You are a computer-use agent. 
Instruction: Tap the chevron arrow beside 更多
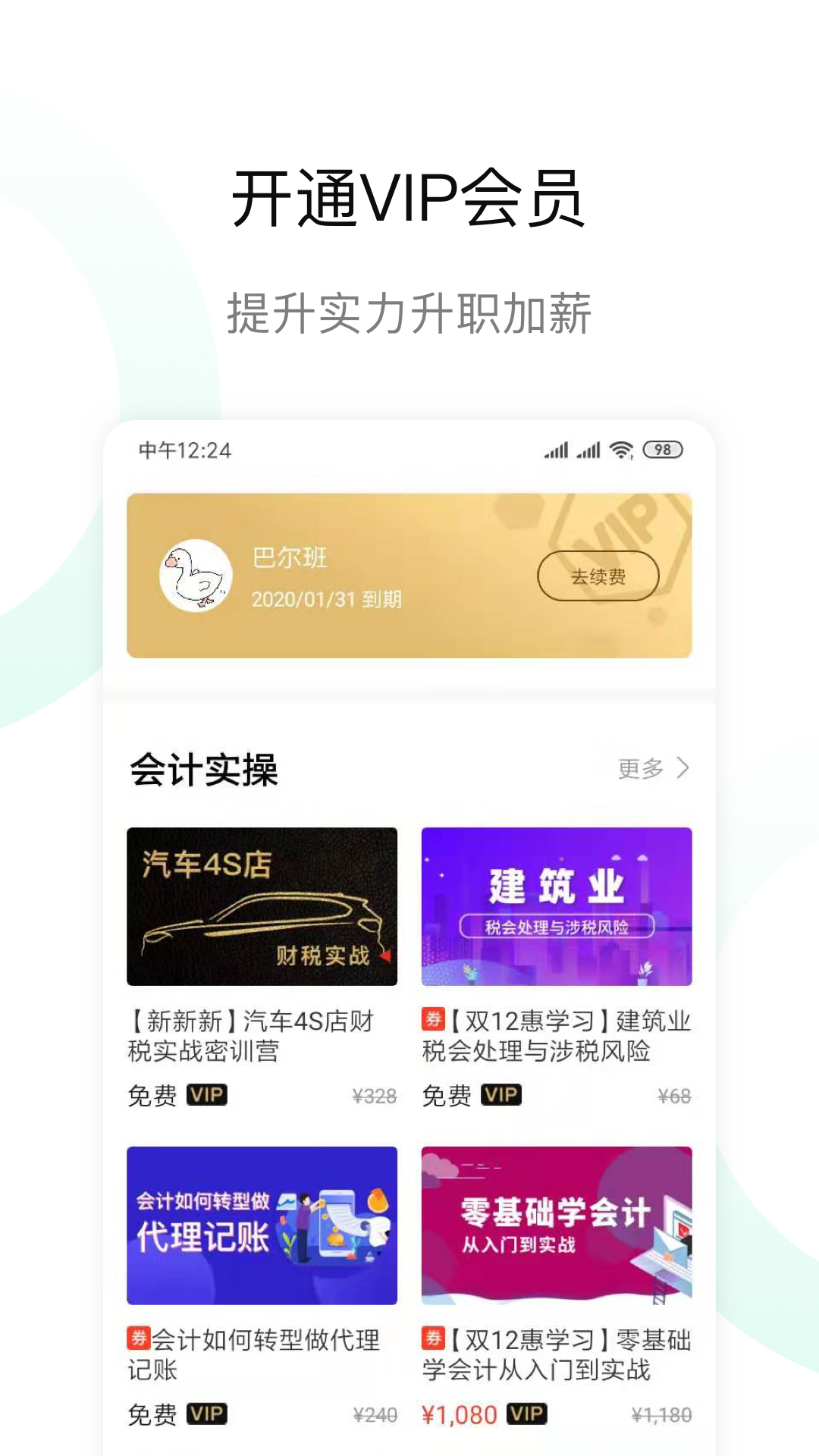[x=683, y=768]
